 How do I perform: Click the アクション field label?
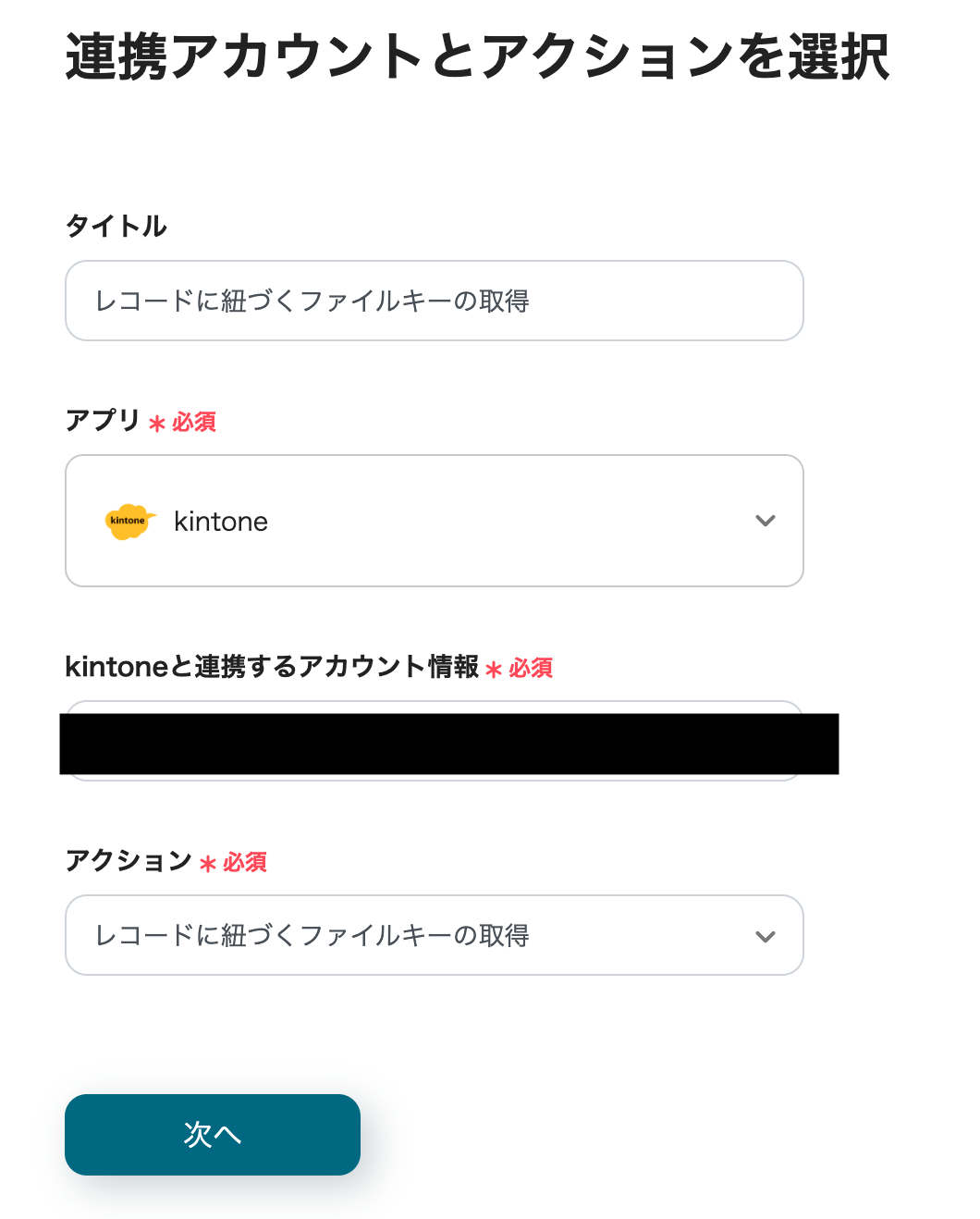pyautogui.click(x=128, y=861)
